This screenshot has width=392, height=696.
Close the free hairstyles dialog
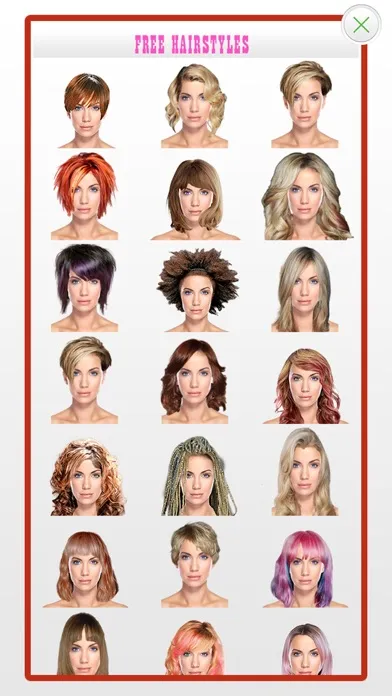click(x=361, y=25)
